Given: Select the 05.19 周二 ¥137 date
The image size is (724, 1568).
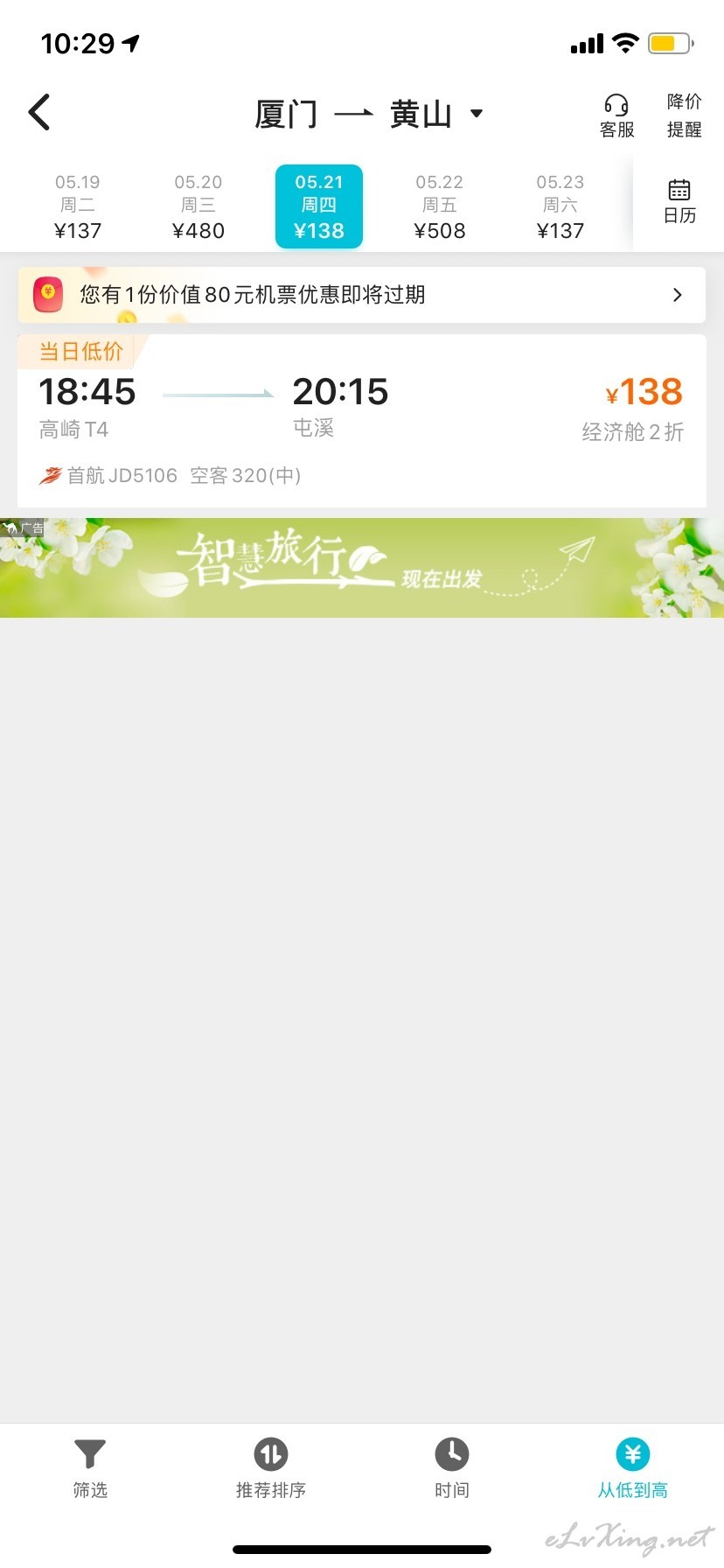Looking at the screenshot, I should [78, 206].
